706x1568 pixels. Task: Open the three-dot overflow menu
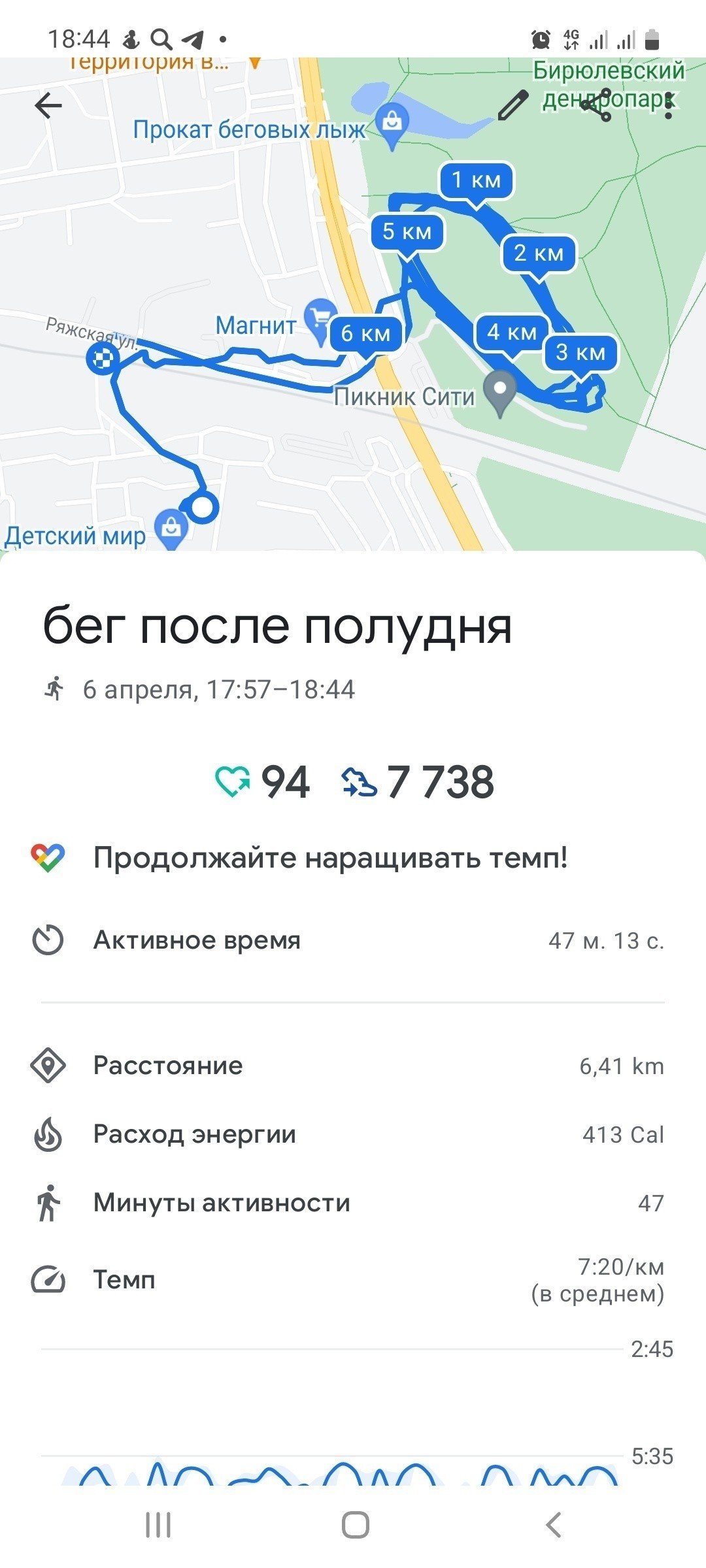pyautogui.click(x=668, y=105)
